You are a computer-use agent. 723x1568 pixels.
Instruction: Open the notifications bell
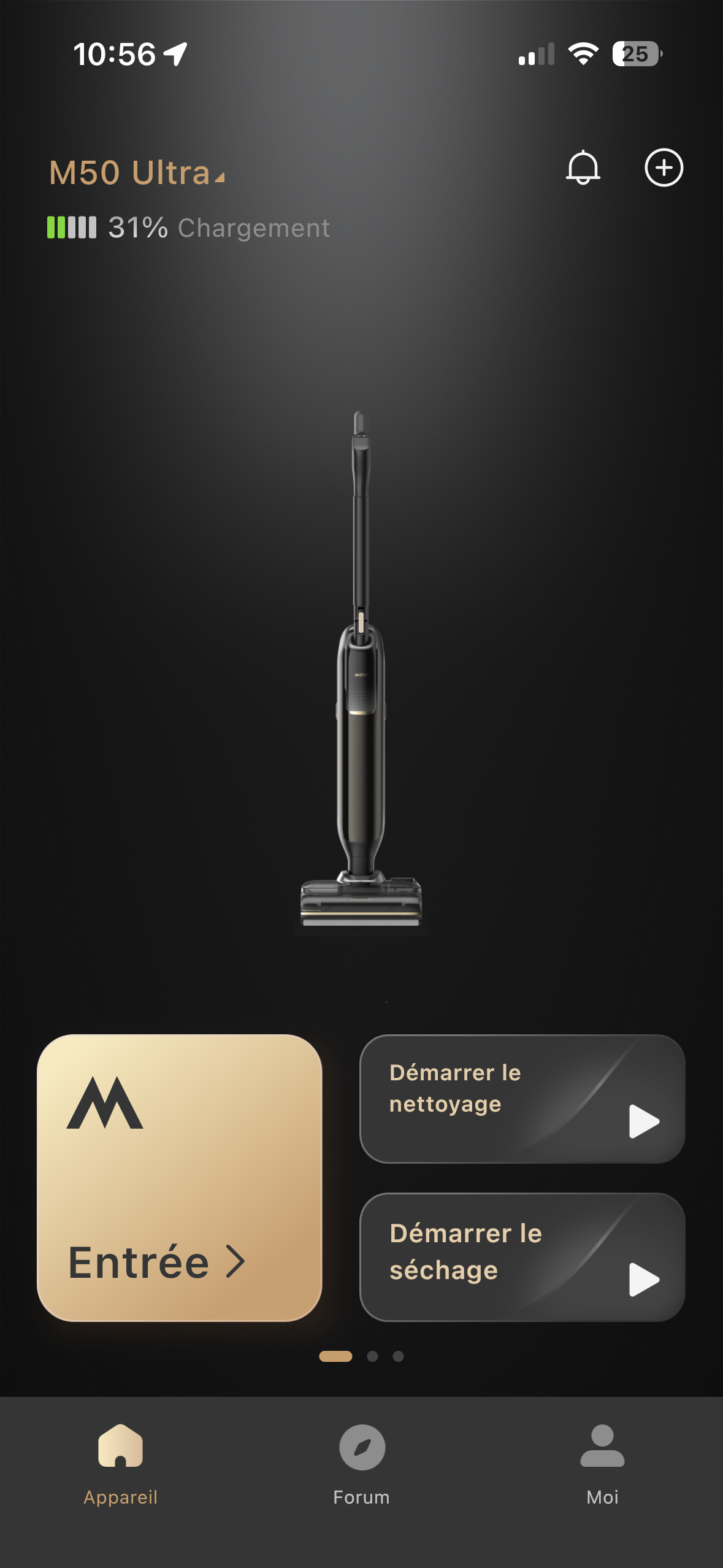(583, 167)
